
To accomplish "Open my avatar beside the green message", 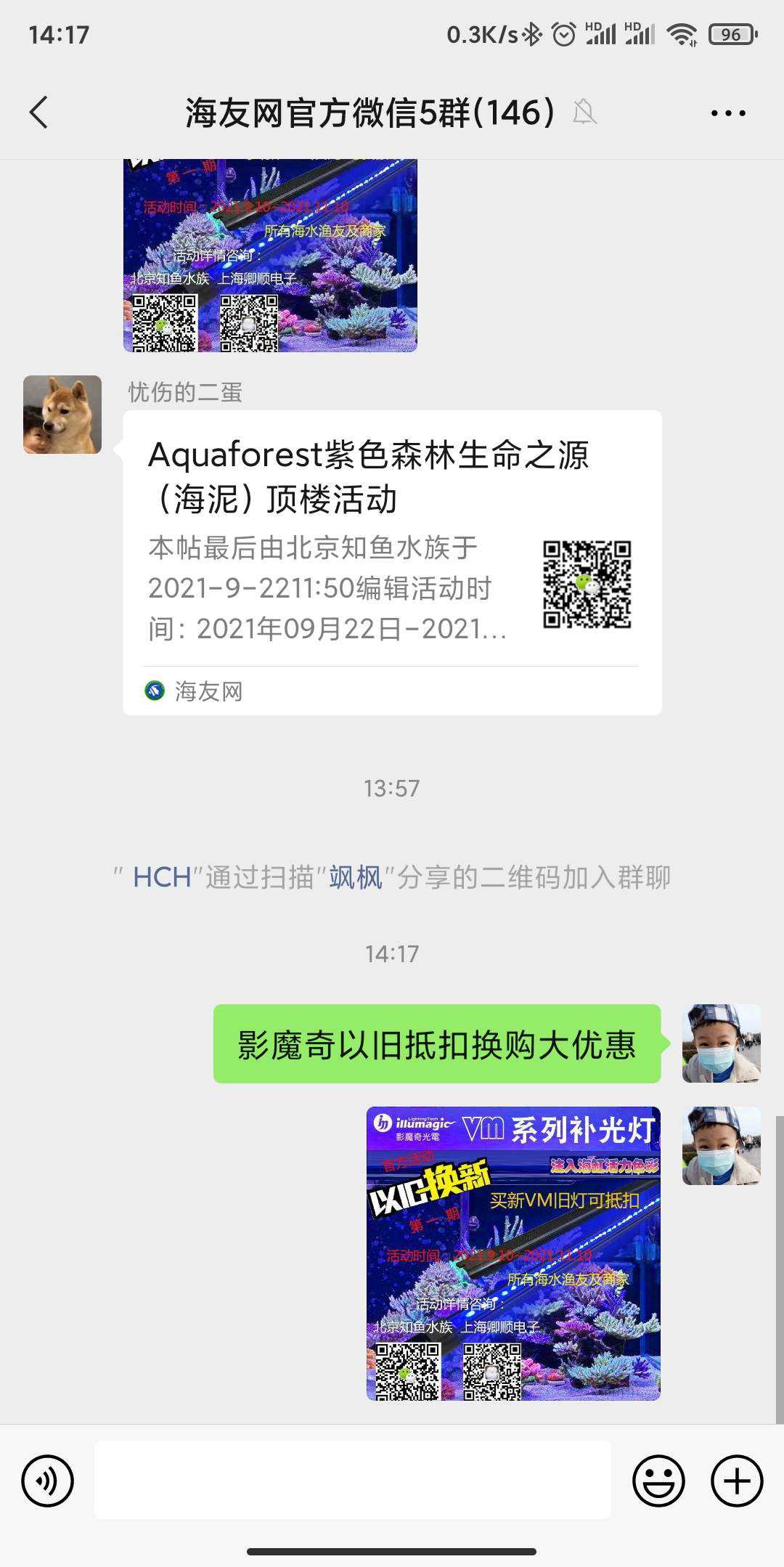I will 721,1043.
